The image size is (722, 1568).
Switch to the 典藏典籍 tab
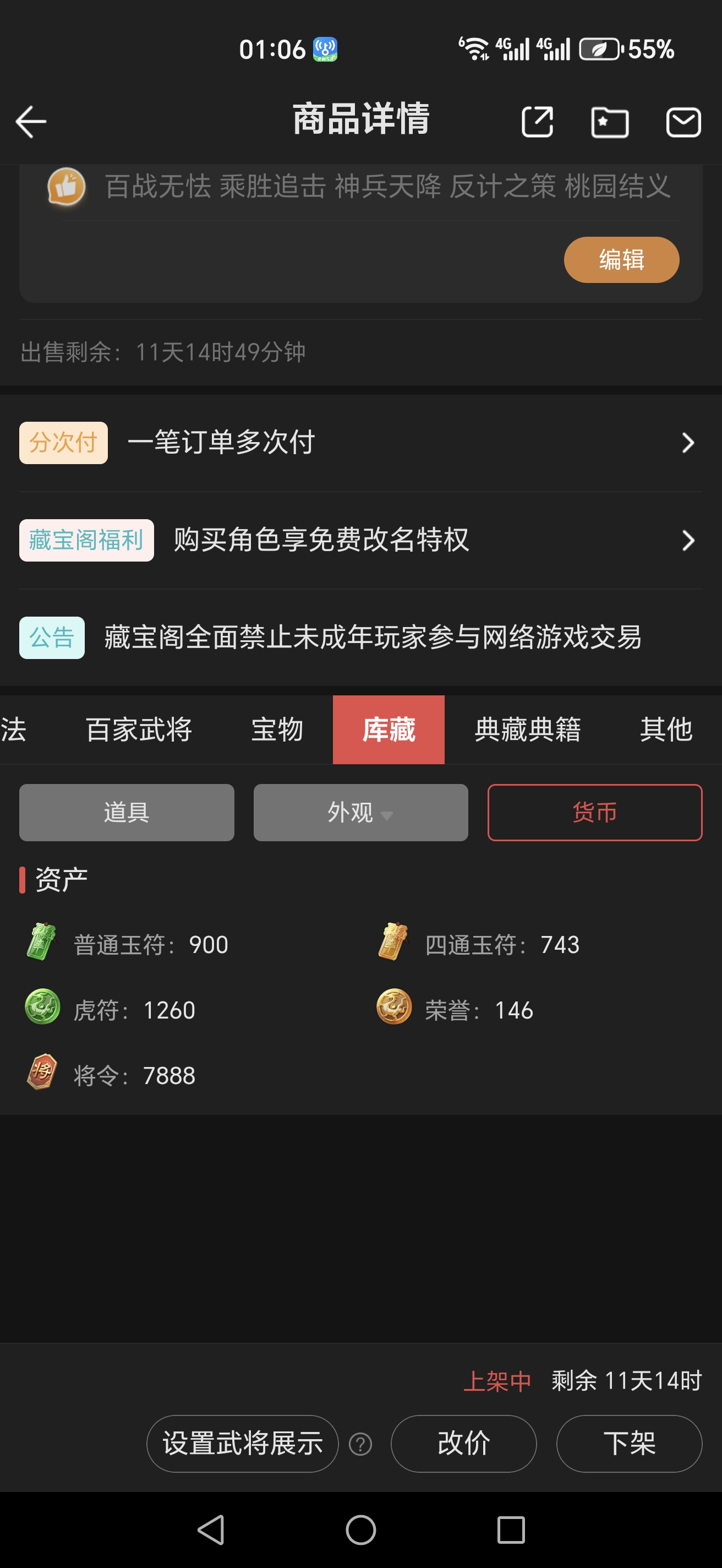click(527, 729)
